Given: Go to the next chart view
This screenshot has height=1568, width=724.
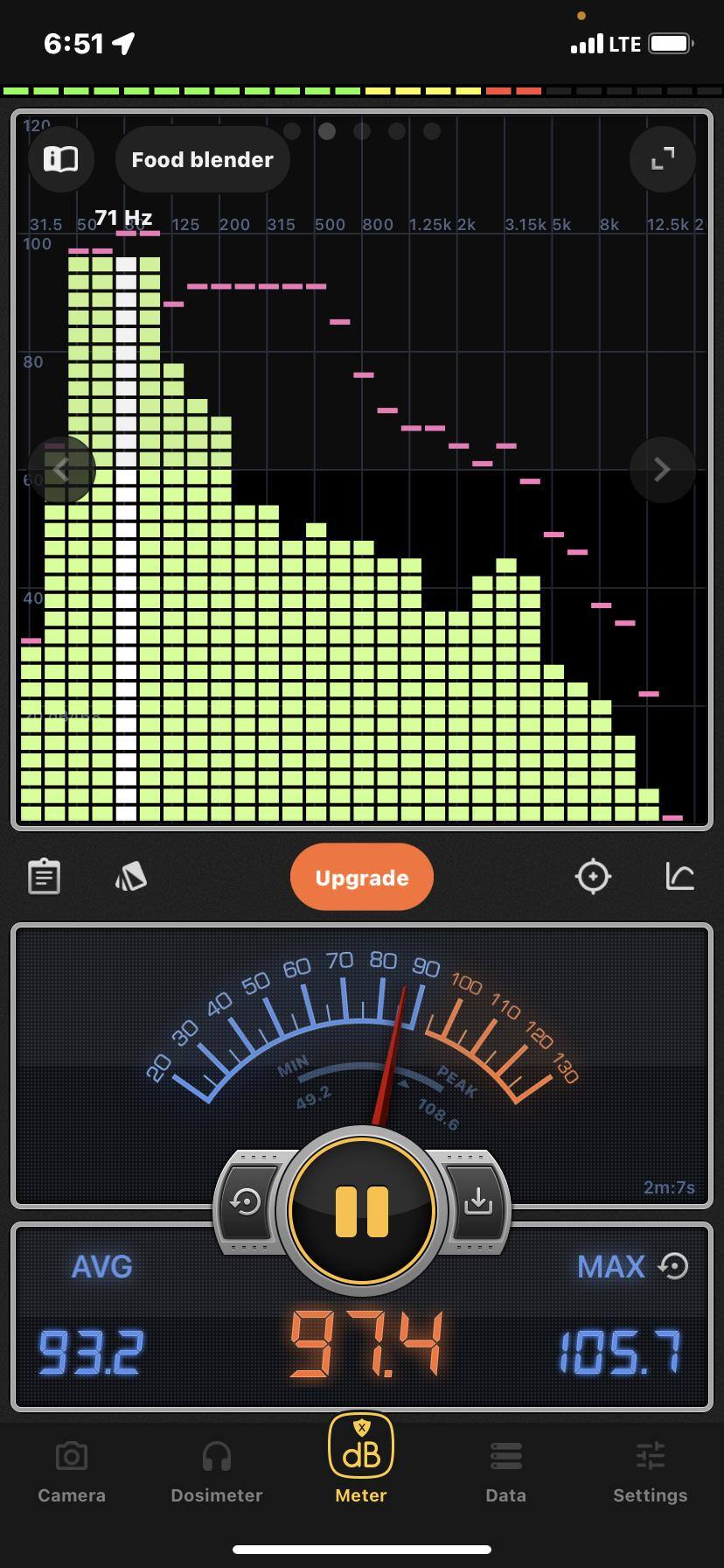Looking at the screenshot, I should click(663, 470).
